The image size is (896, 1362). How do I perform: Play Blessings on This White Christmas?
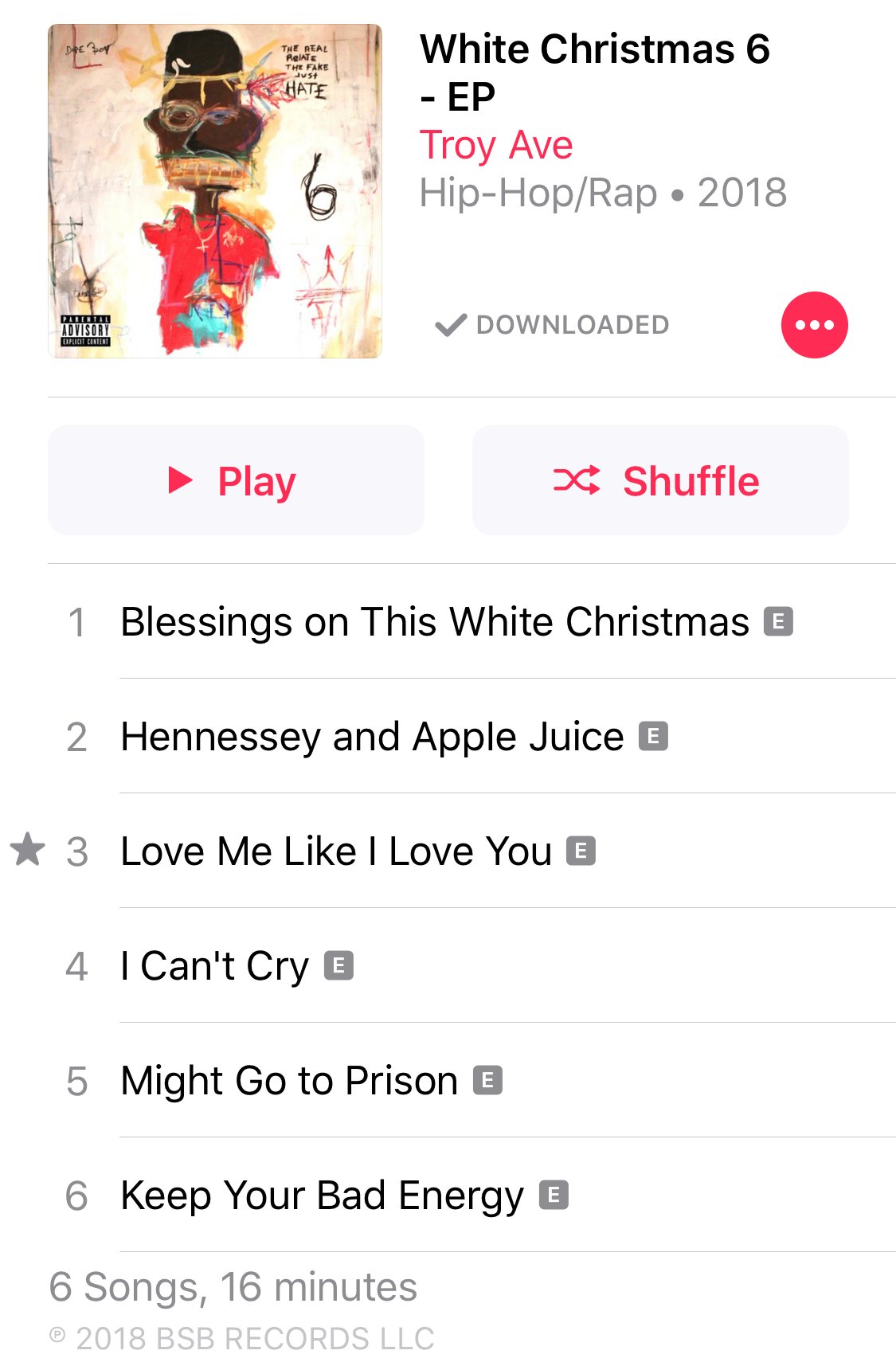(x=435, y=622)
